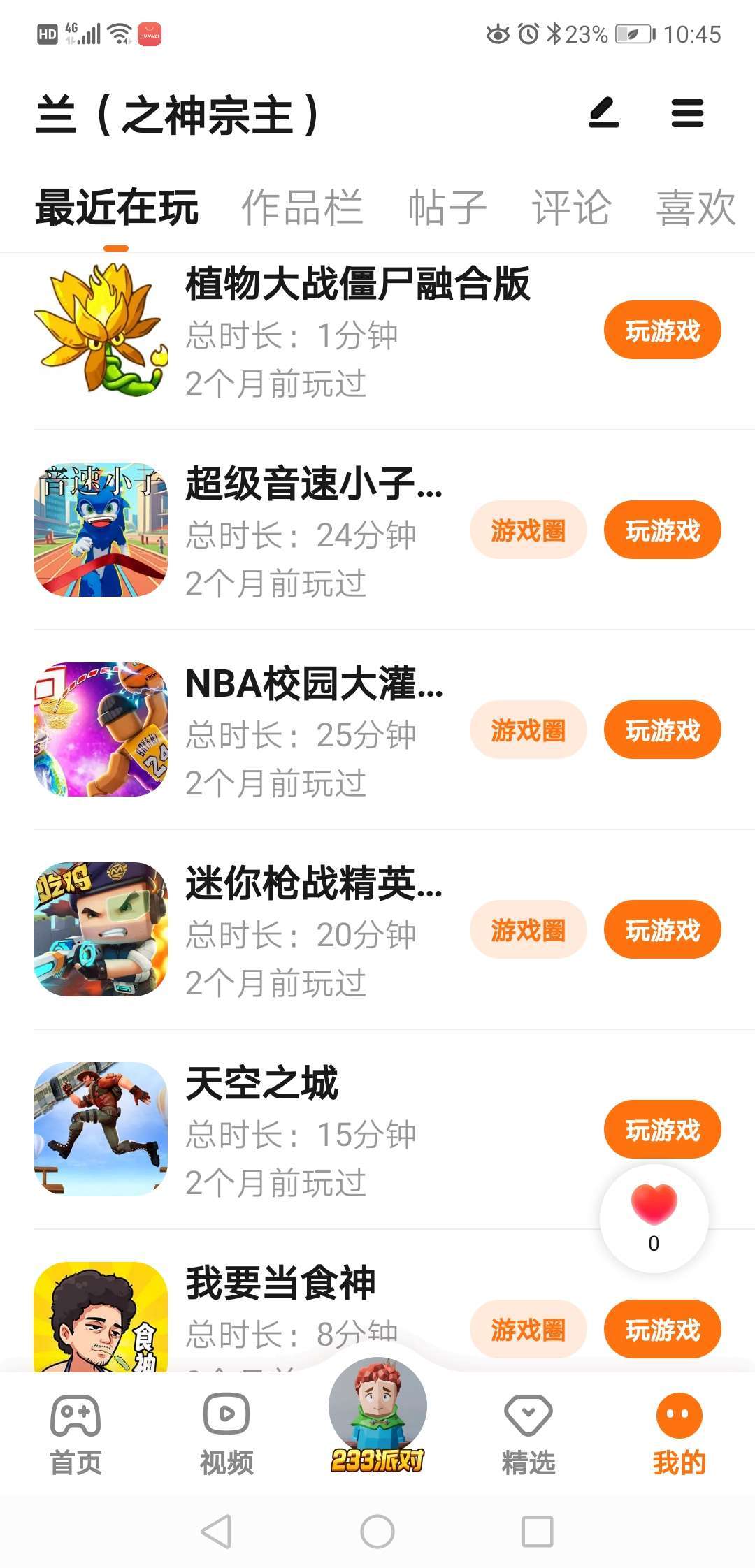Switch to the 作品栏 tab
The image size is (755, 1568).
[x=302, y=208]
